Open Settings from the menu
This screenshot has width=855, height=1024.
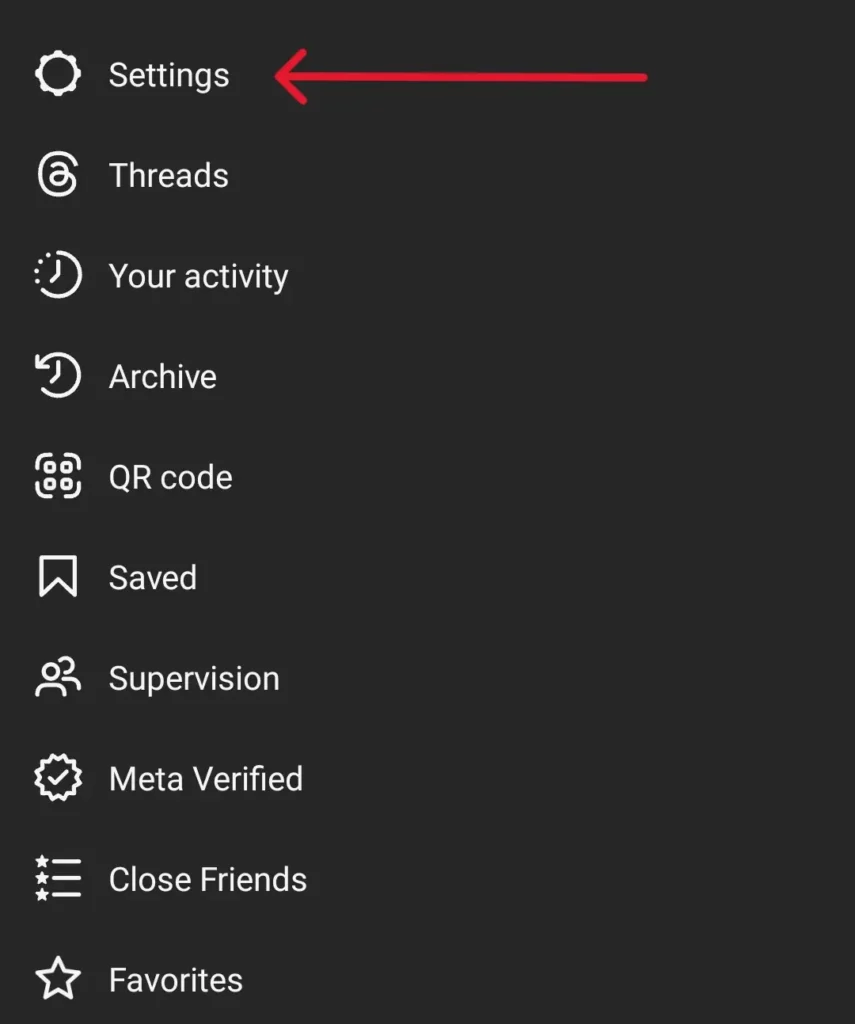168,76
